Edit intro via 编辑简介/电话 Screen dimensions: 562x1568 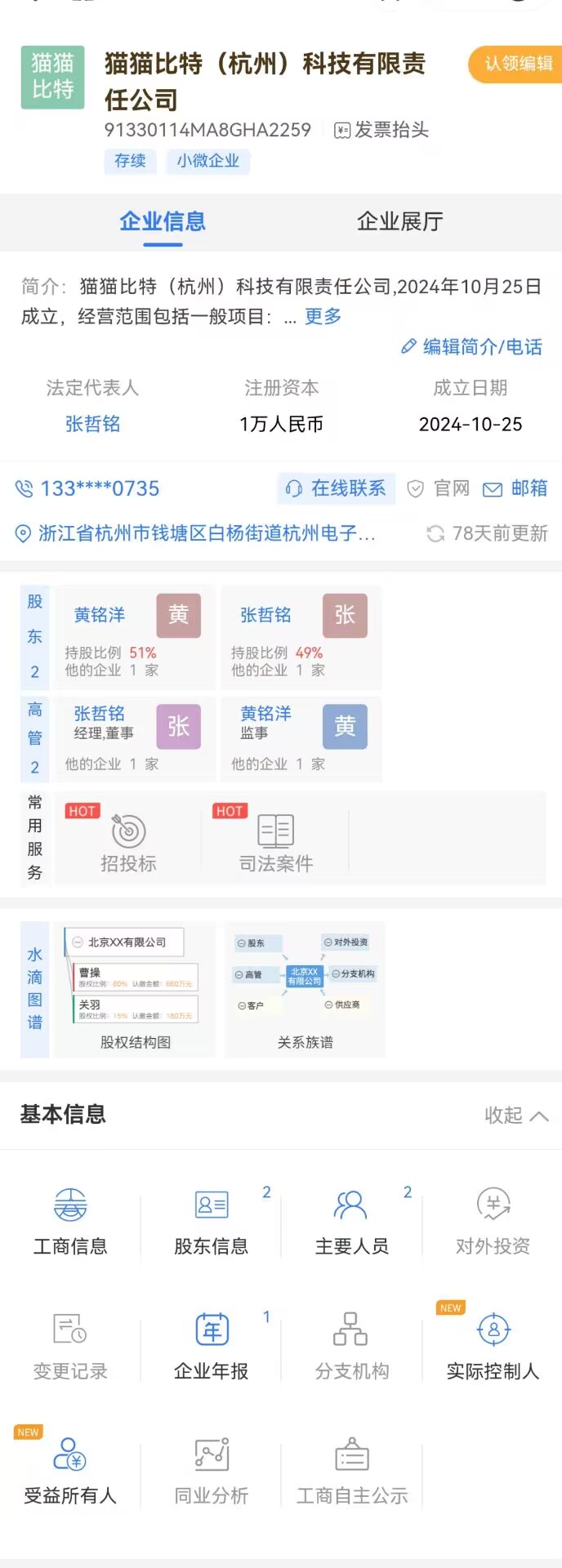tap(472, 347)
